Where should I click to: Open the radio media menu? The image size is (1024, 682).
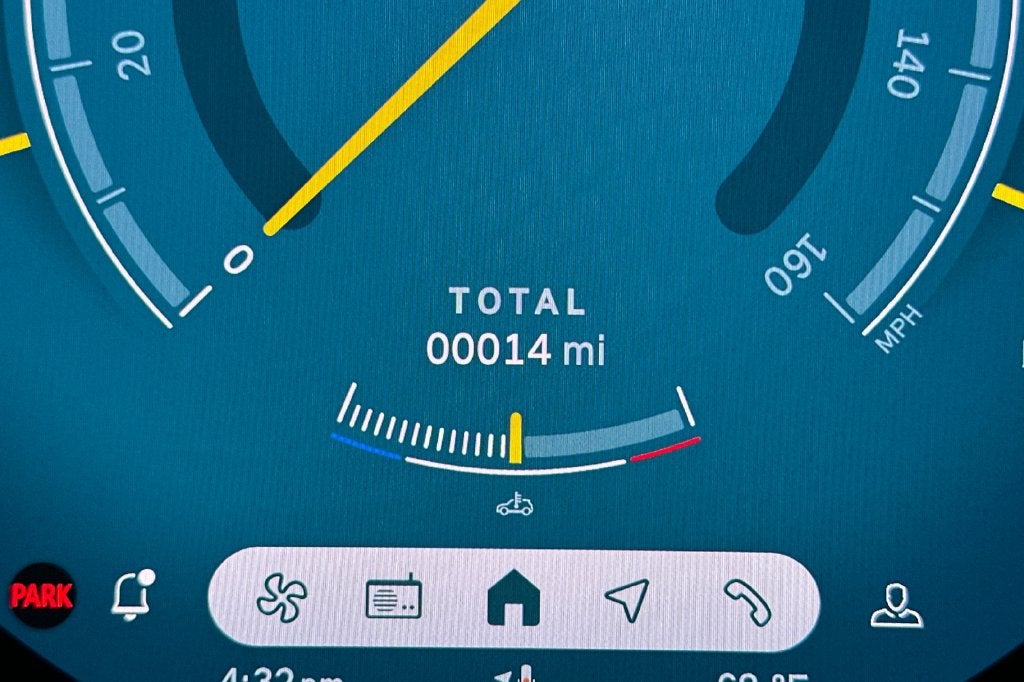coord(394,596)
